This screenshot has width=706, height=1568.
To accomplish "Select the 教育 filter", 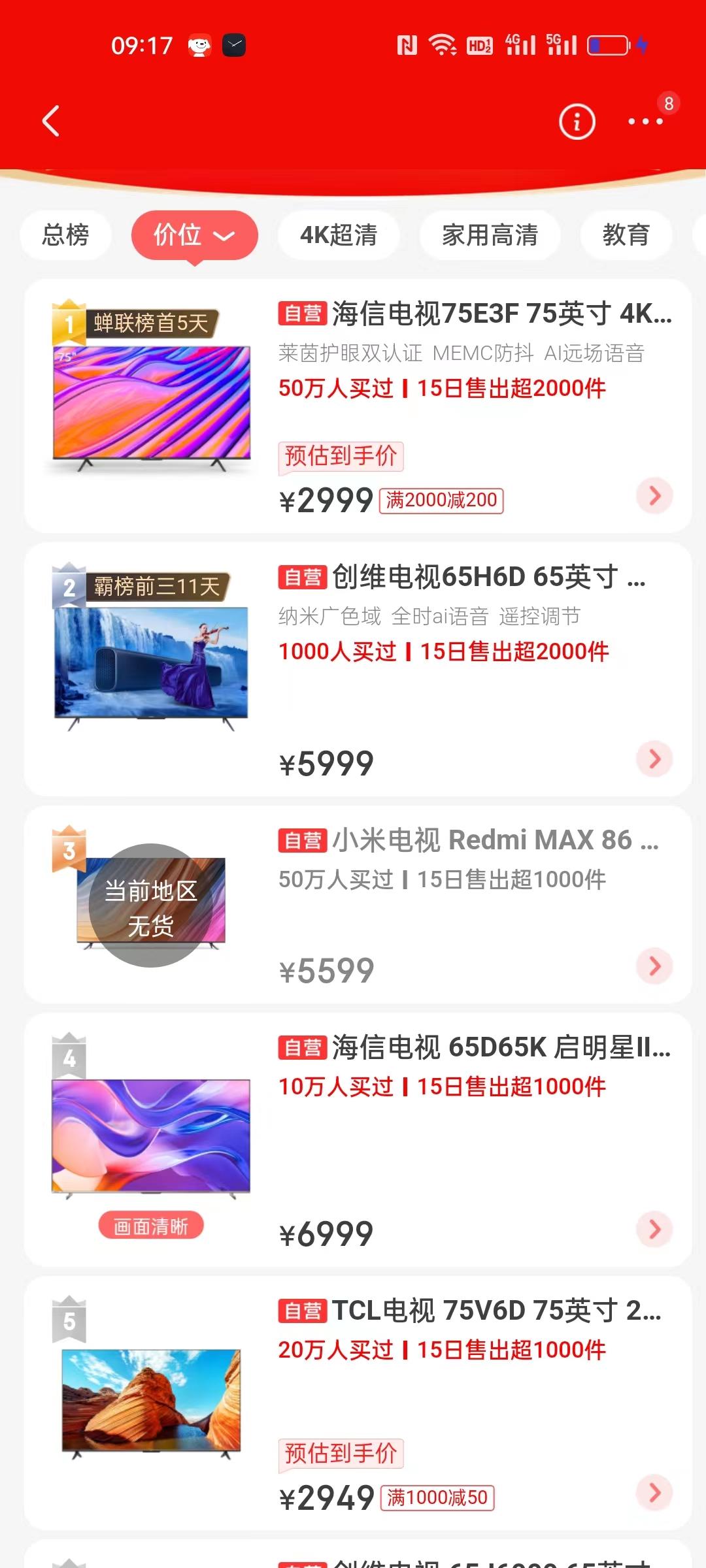I will coord(626,235).
